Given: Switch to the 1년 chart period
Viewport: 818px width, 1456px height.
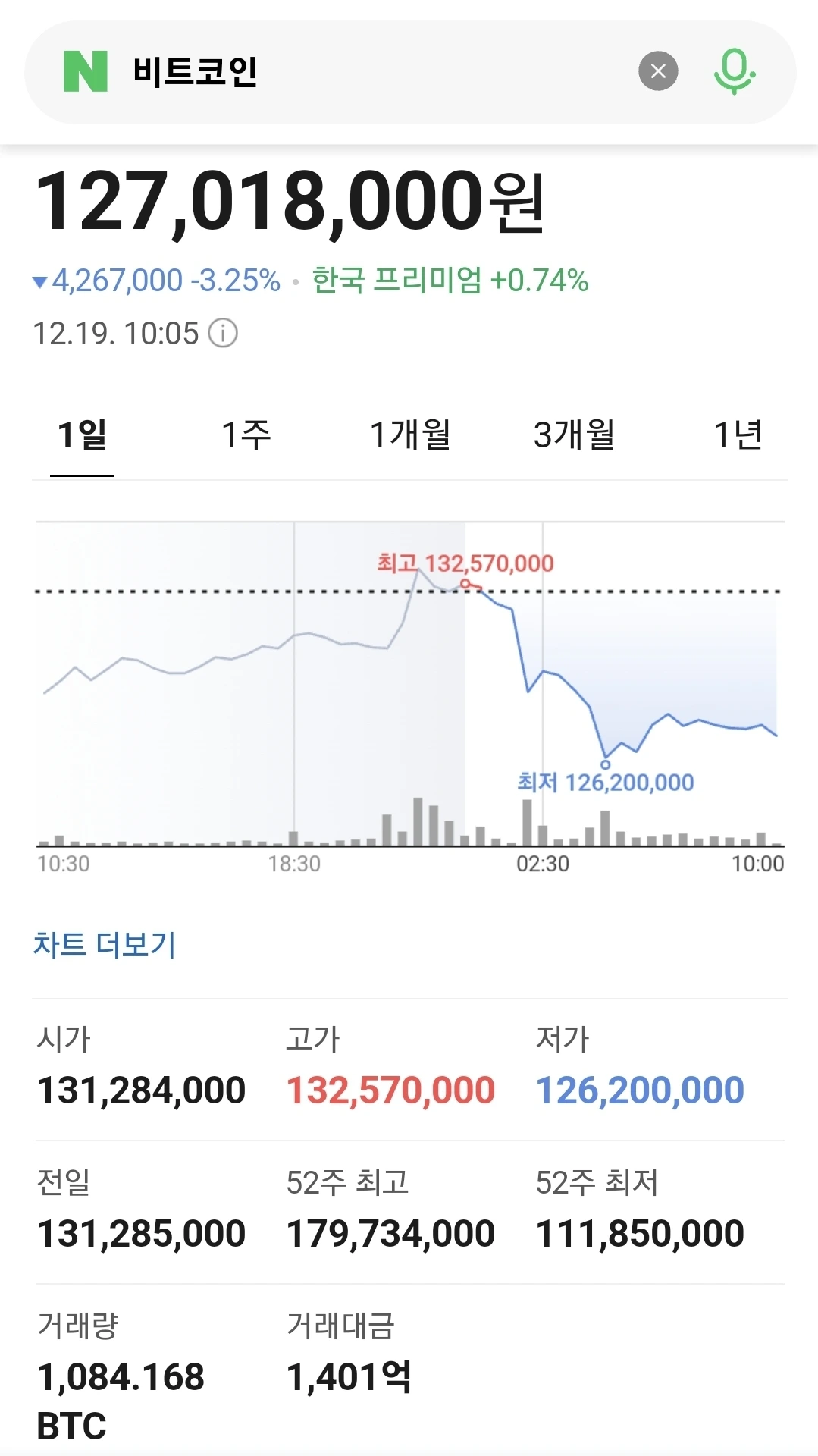Looking at the screenshot, I should 738,435.
